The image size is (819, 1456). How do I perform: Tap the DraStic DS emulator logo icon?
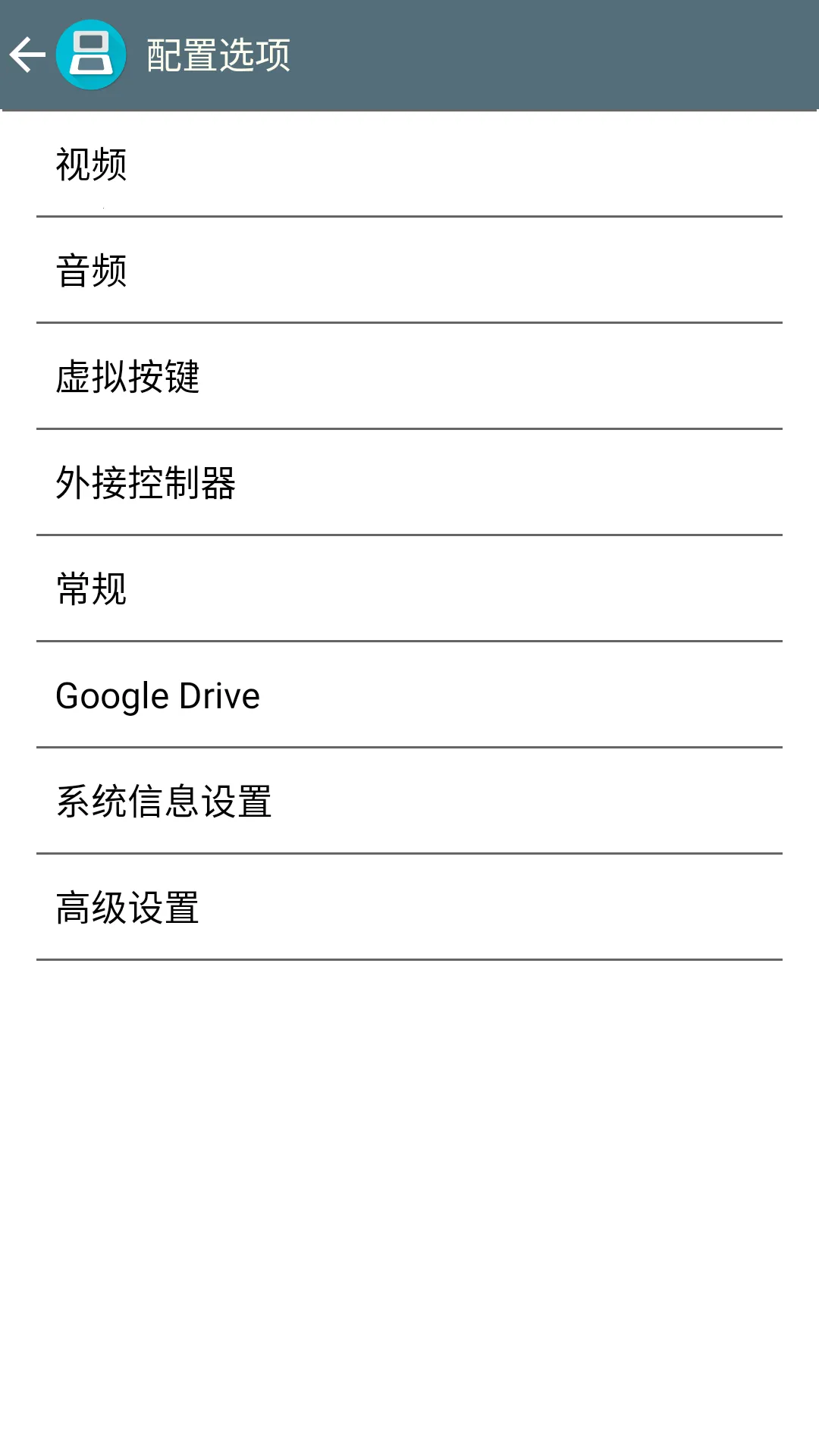coord(90,55)
